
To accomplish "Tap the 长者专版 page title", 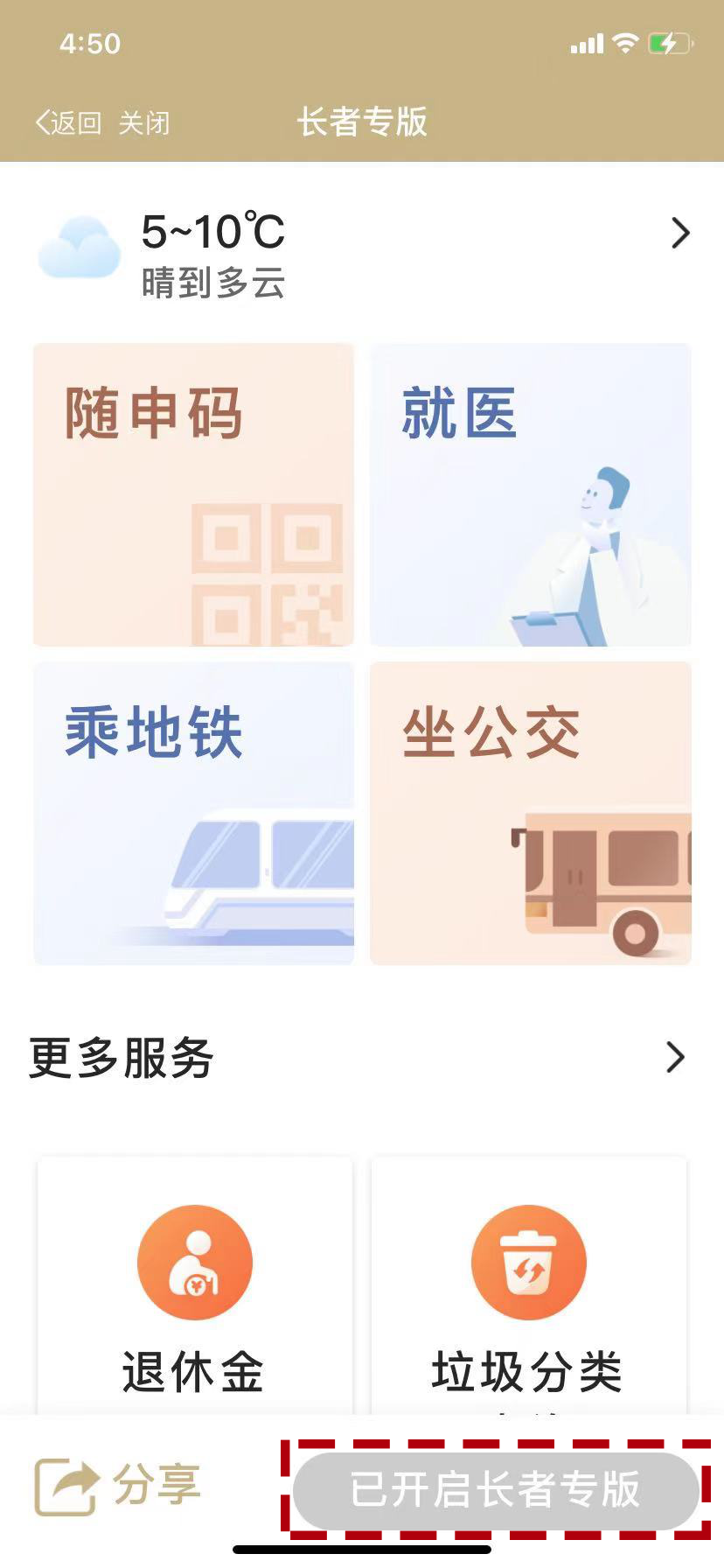I will click(362, 122).
